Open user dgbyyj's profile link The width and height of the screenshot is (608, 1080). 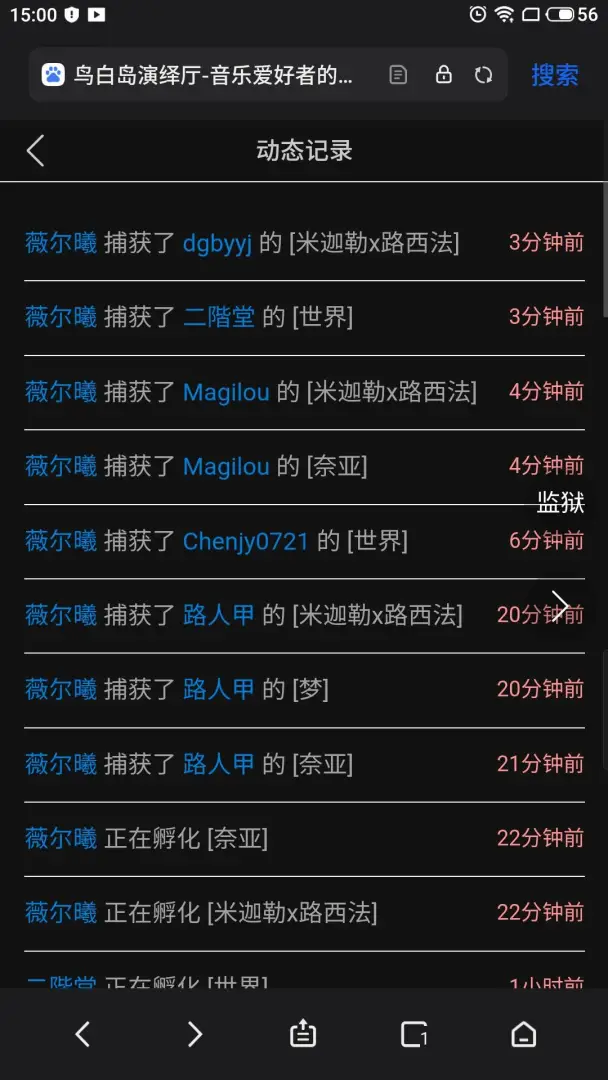tap(218, 243)
